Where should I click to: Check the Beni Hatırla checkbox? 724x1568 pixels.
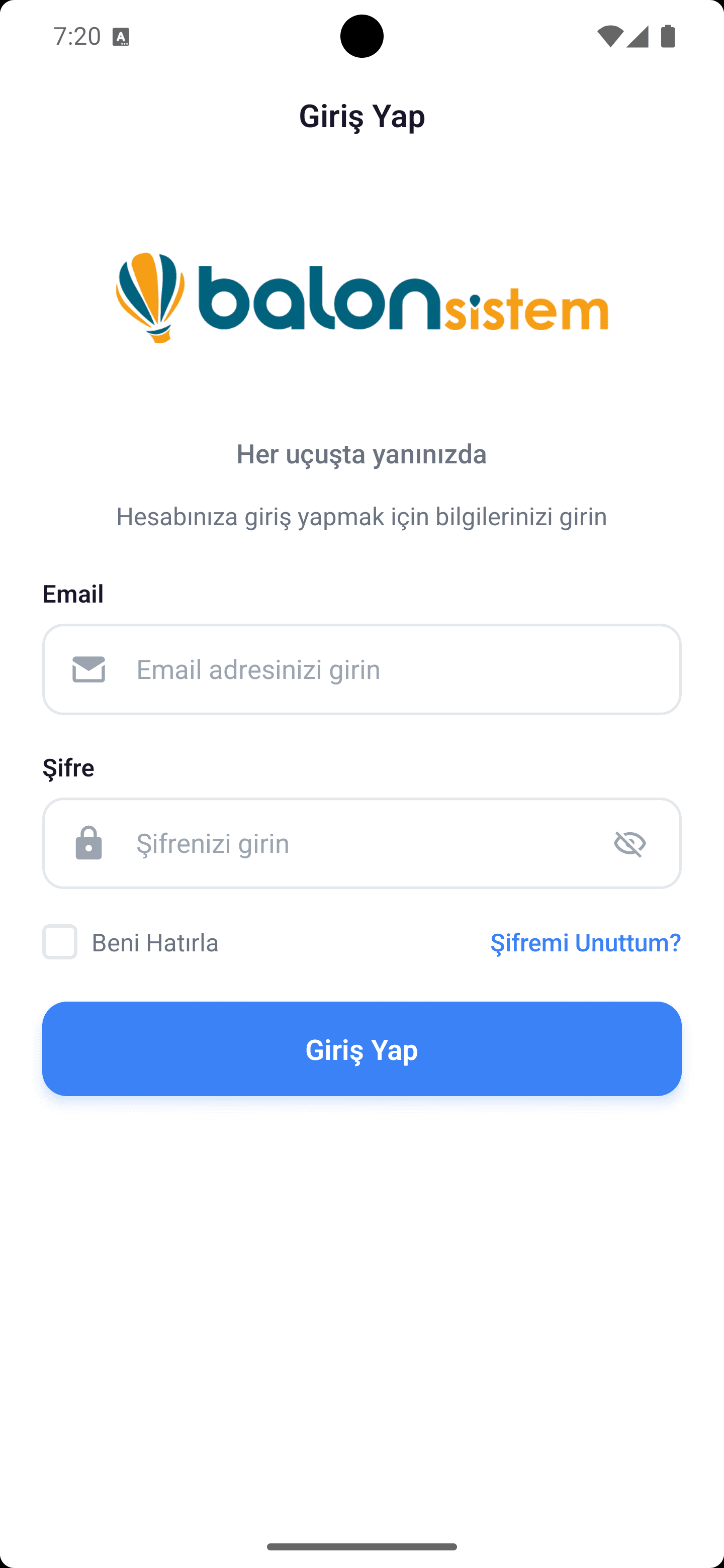pyautogui.click(x=60, y=942)
